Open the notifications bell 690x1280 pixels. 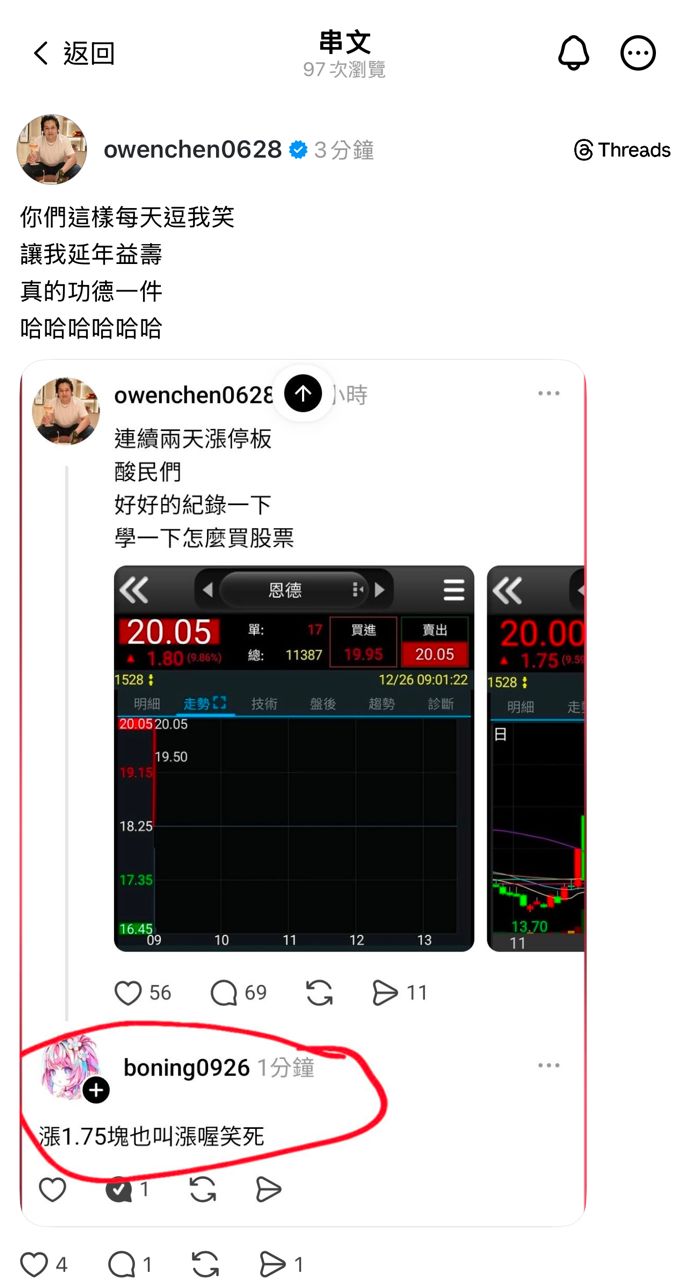click(574, 53)
